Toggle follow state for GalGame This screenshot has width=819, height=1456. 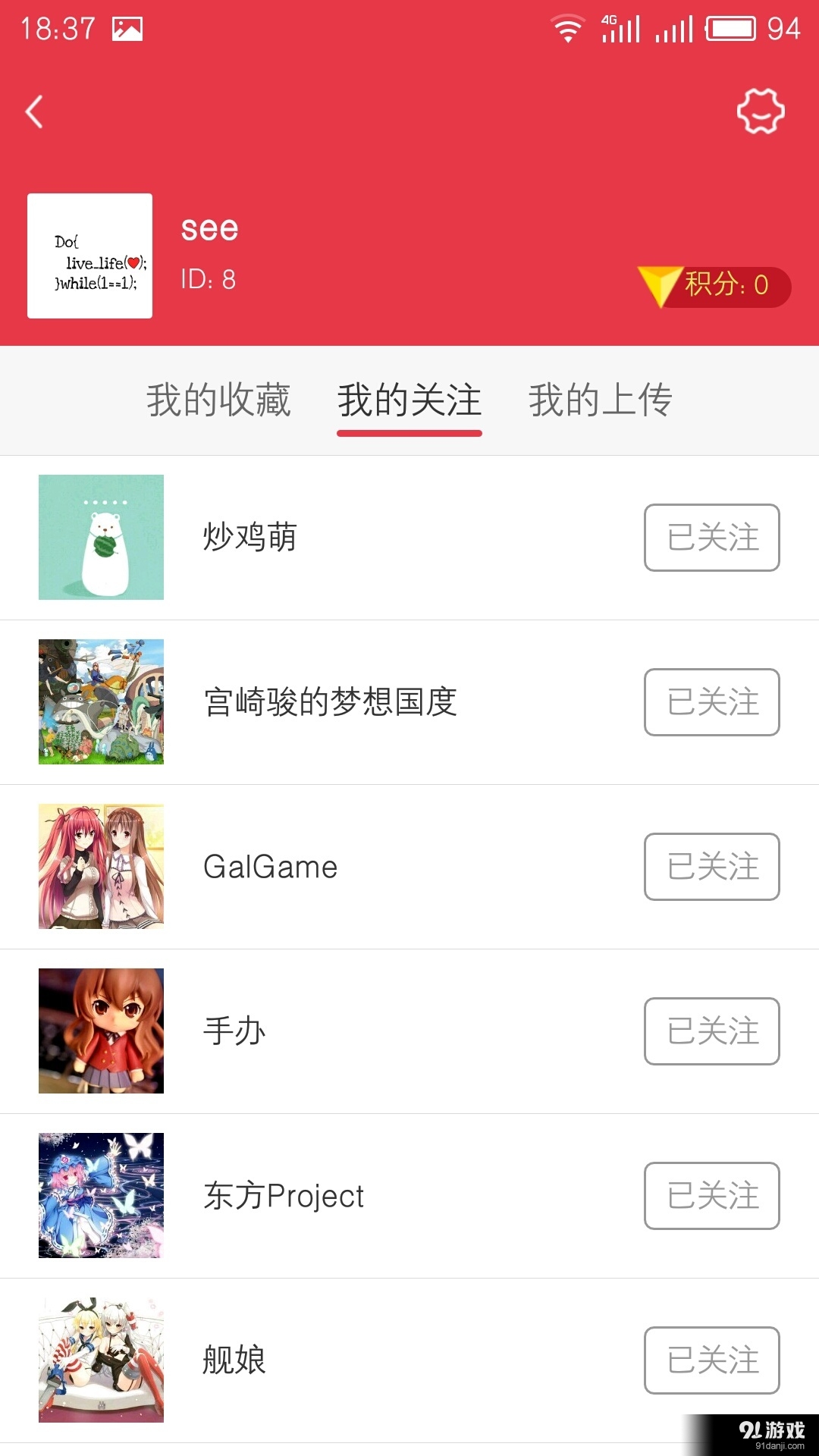click(x=711, y=867)
